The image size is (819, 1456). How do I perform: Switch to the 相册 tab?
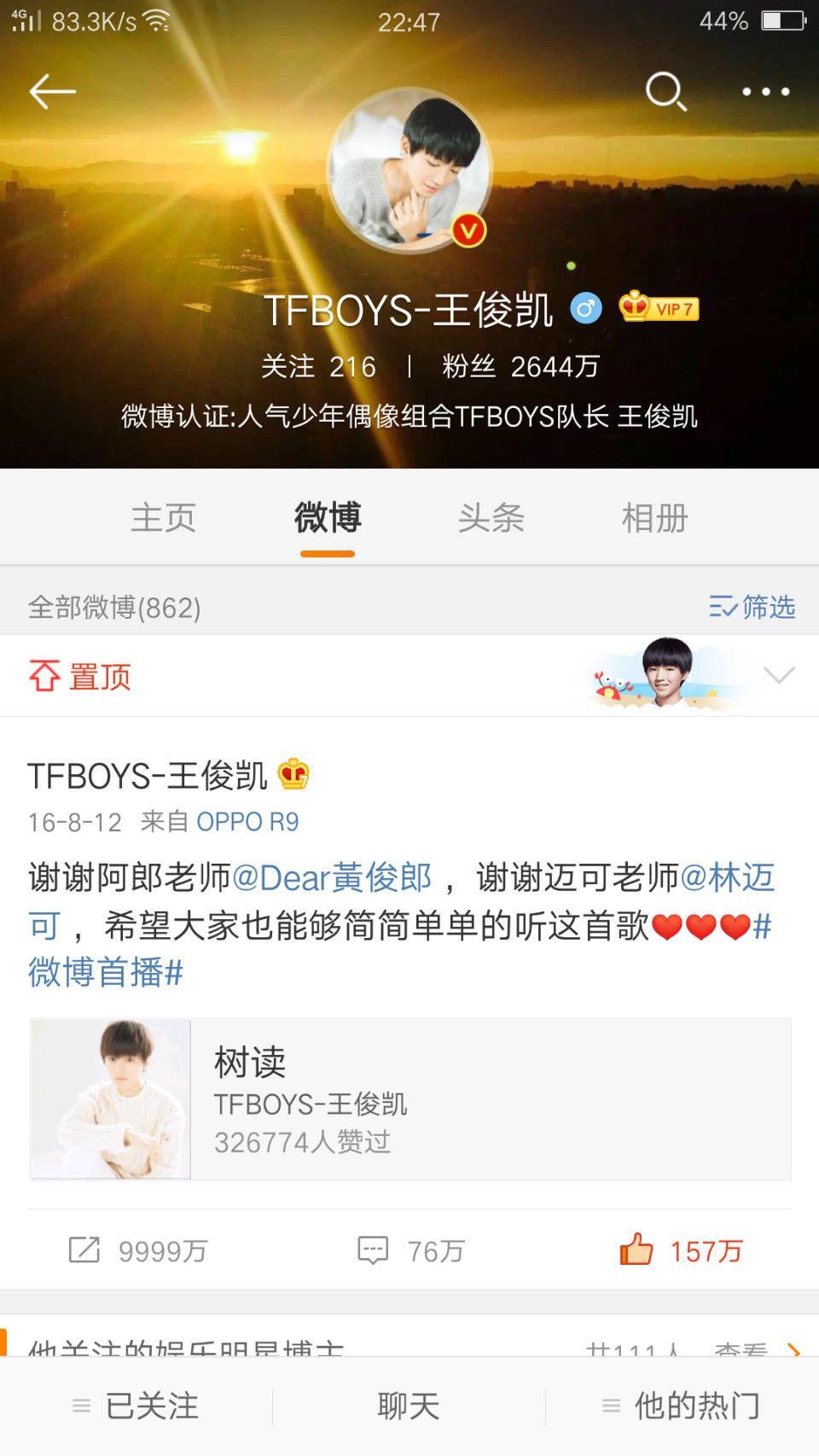click(x=654, y=518)
